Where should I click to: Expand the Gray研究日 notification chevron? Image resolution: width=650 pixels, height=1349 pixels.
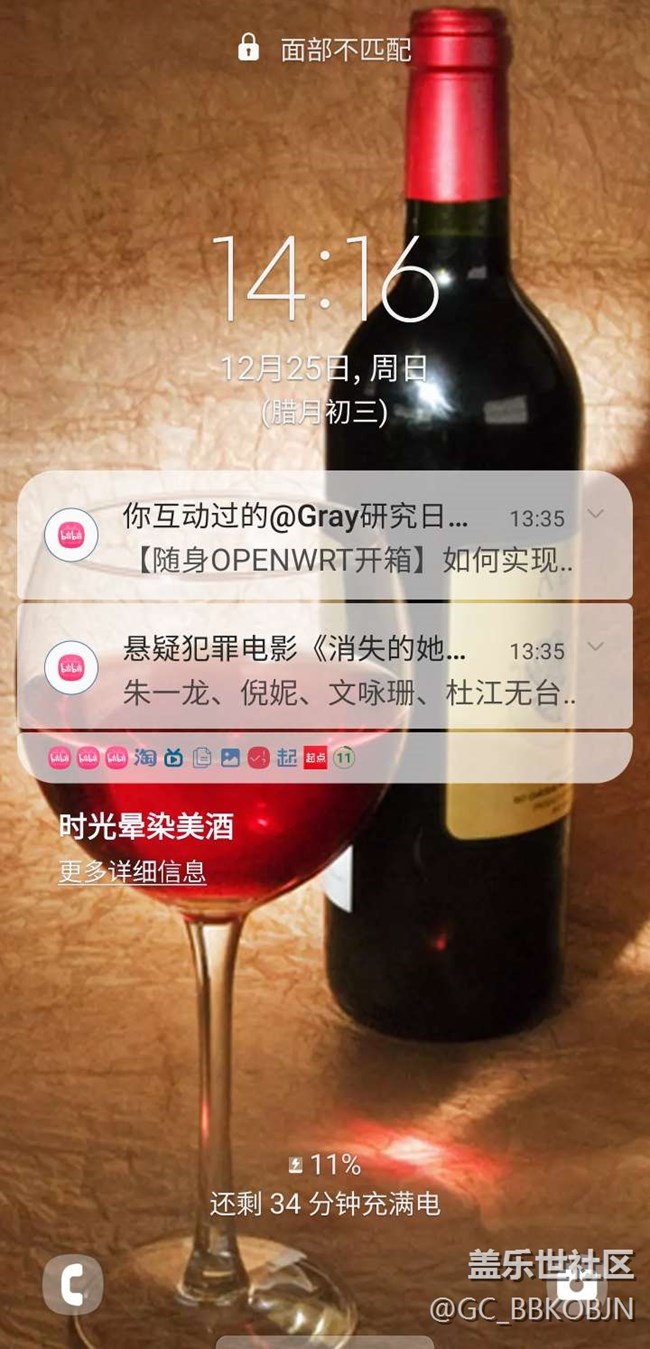pos(596,515)
